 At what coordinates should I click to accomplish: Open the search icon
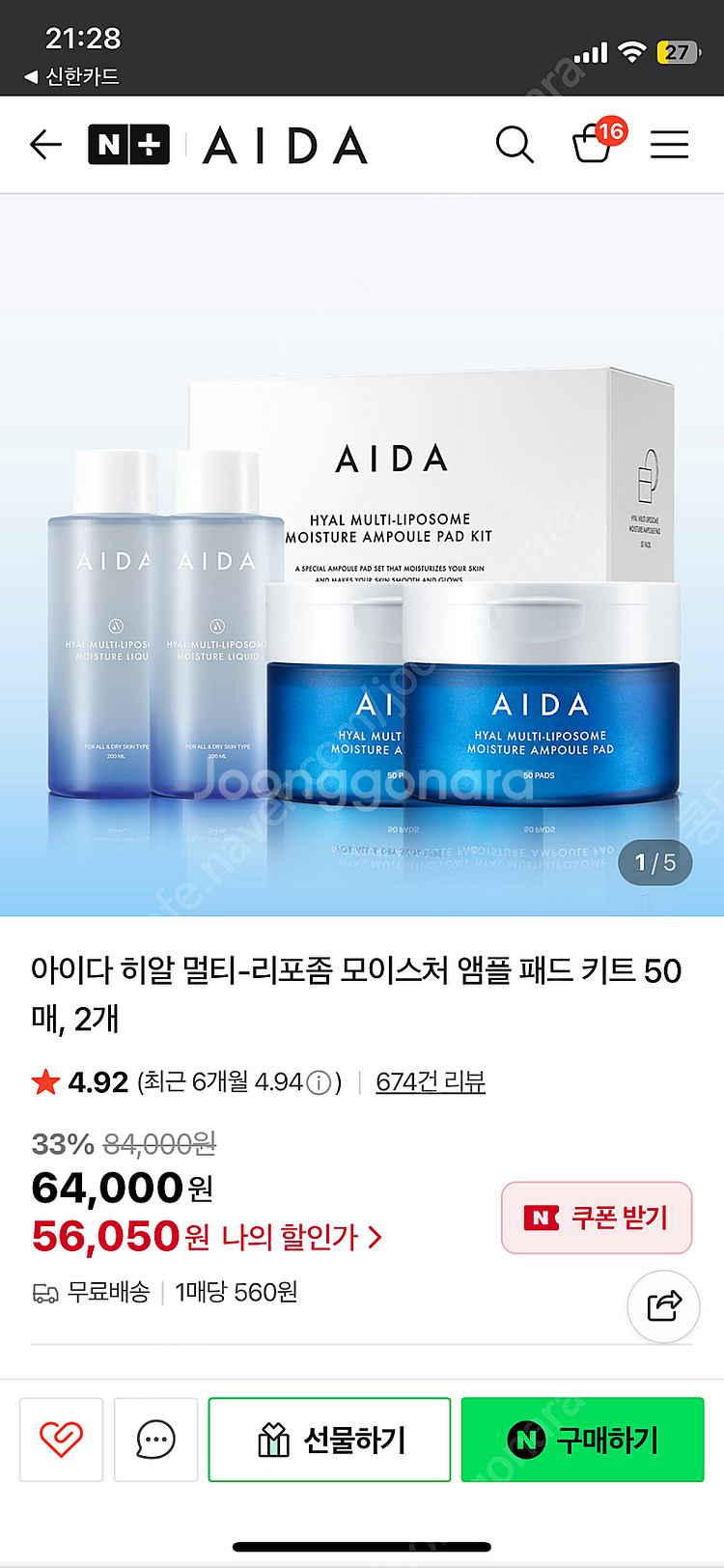pyautogui.click(x=515, y=146)
